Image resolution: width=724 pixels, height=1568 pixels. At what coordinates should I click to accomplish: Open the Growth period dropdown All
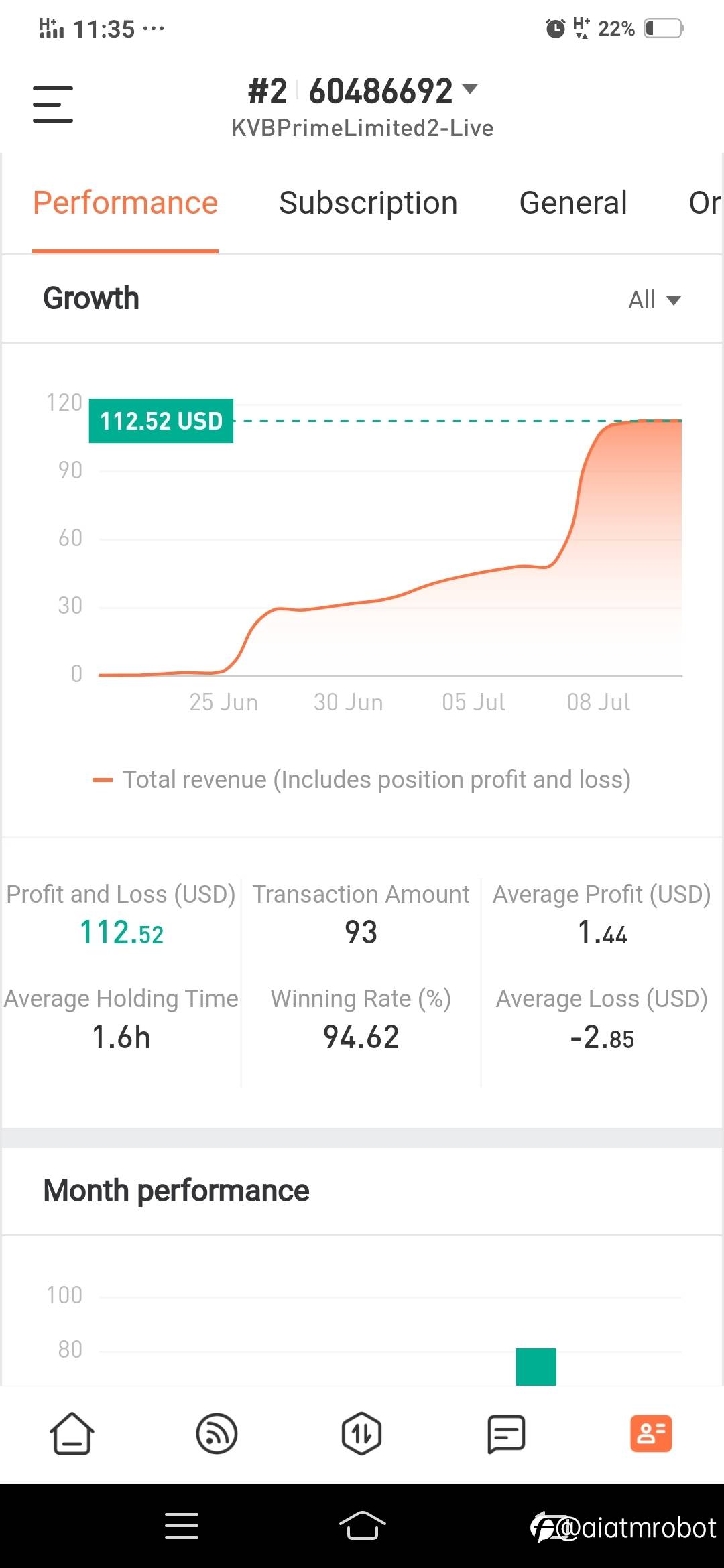pos(654,300)
